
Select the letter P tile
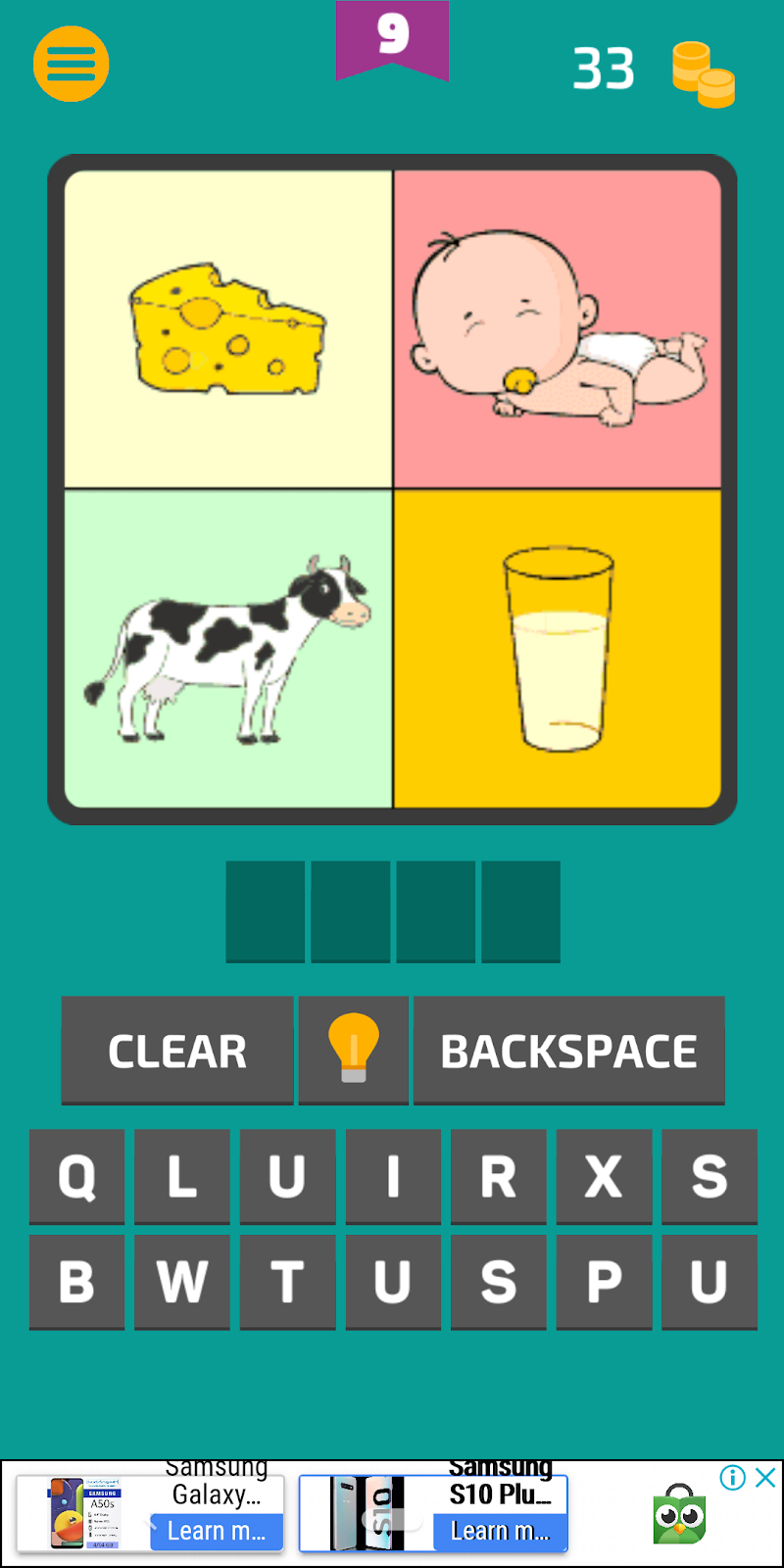point(604,1281)
